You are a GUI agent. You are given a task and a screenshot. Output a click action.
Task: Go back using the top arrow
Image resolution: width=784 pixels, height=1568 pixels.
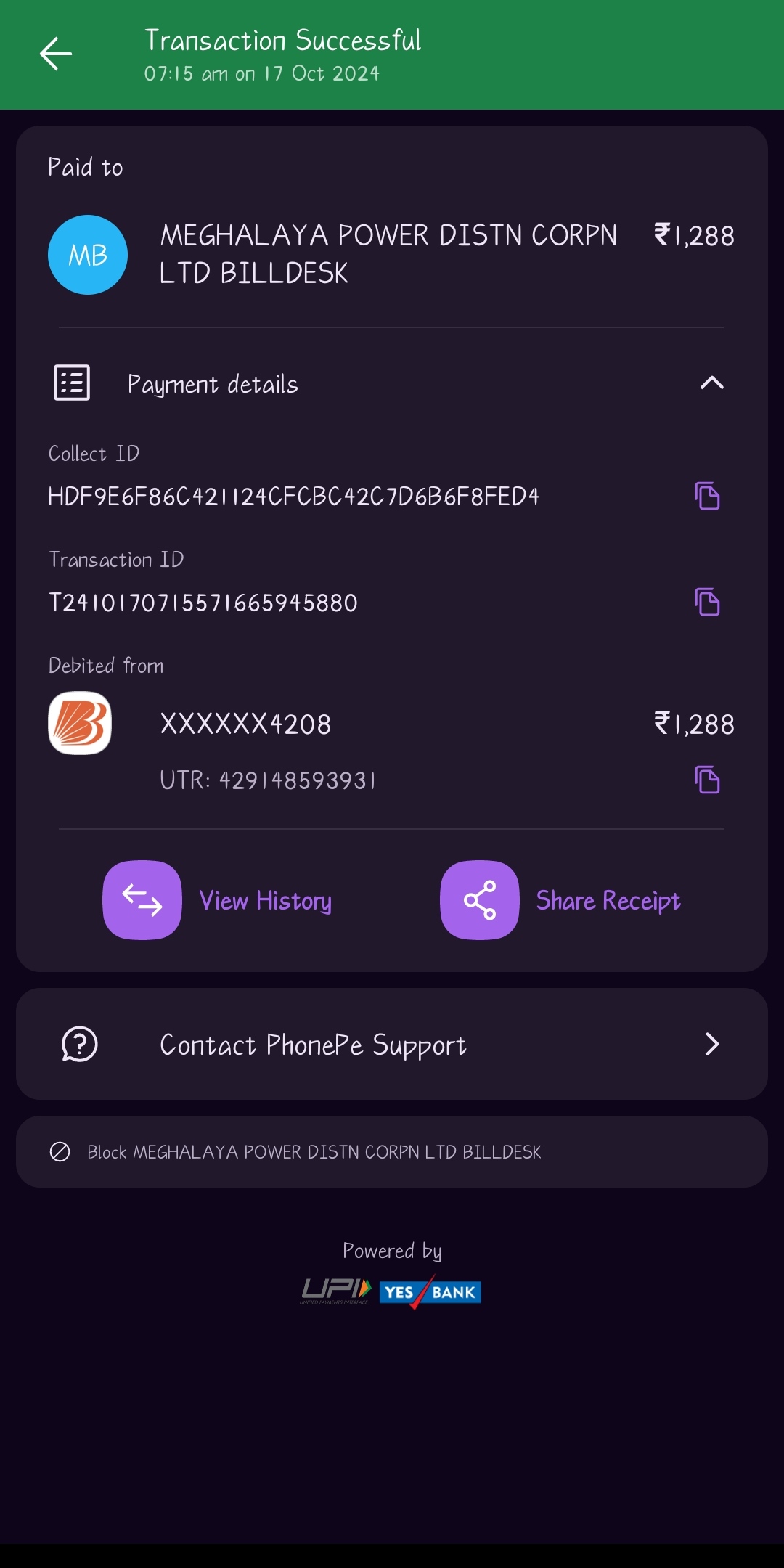coord(56,54)
